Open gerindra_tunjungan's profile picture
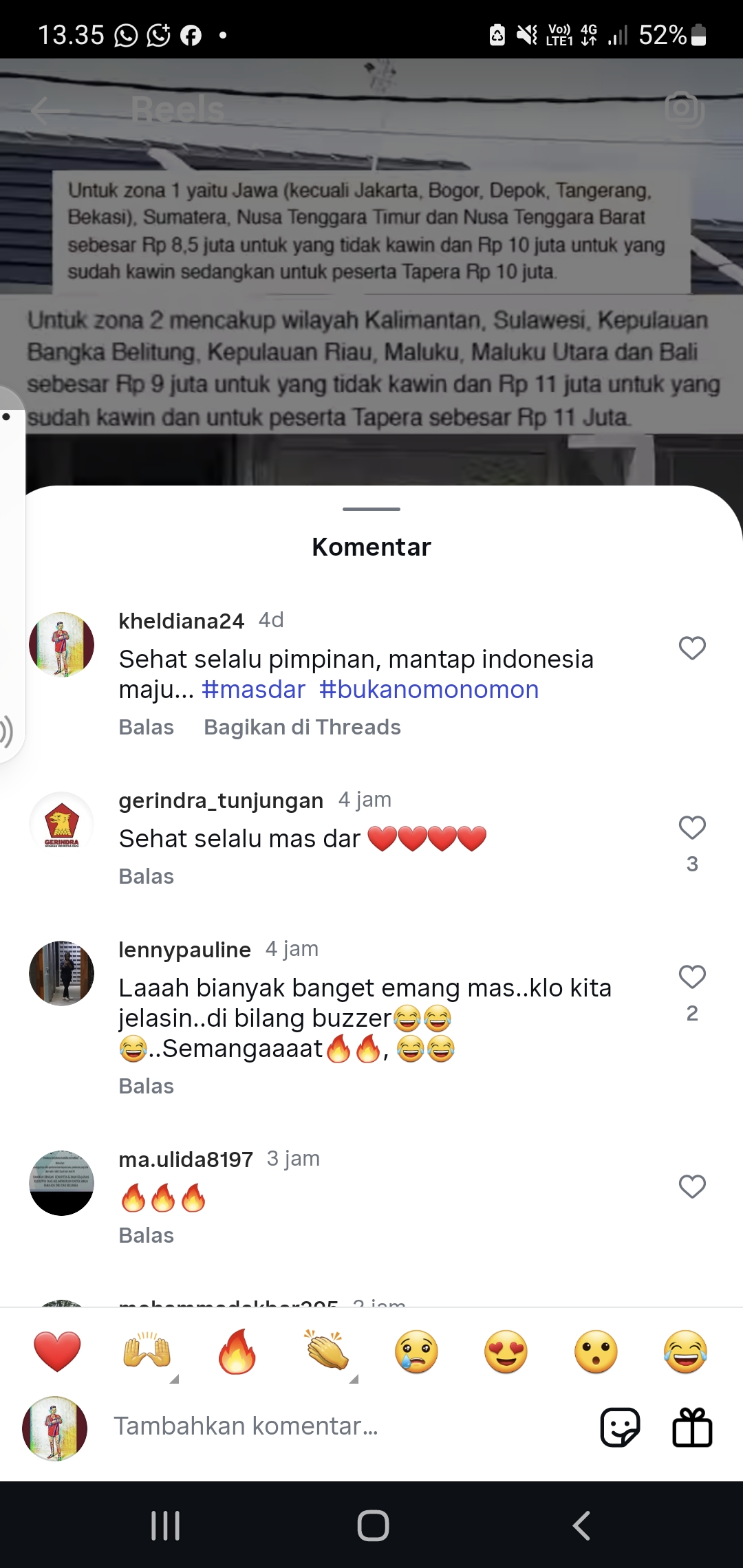The width and height of the screenshot is (743, 1568). [61, 824]
